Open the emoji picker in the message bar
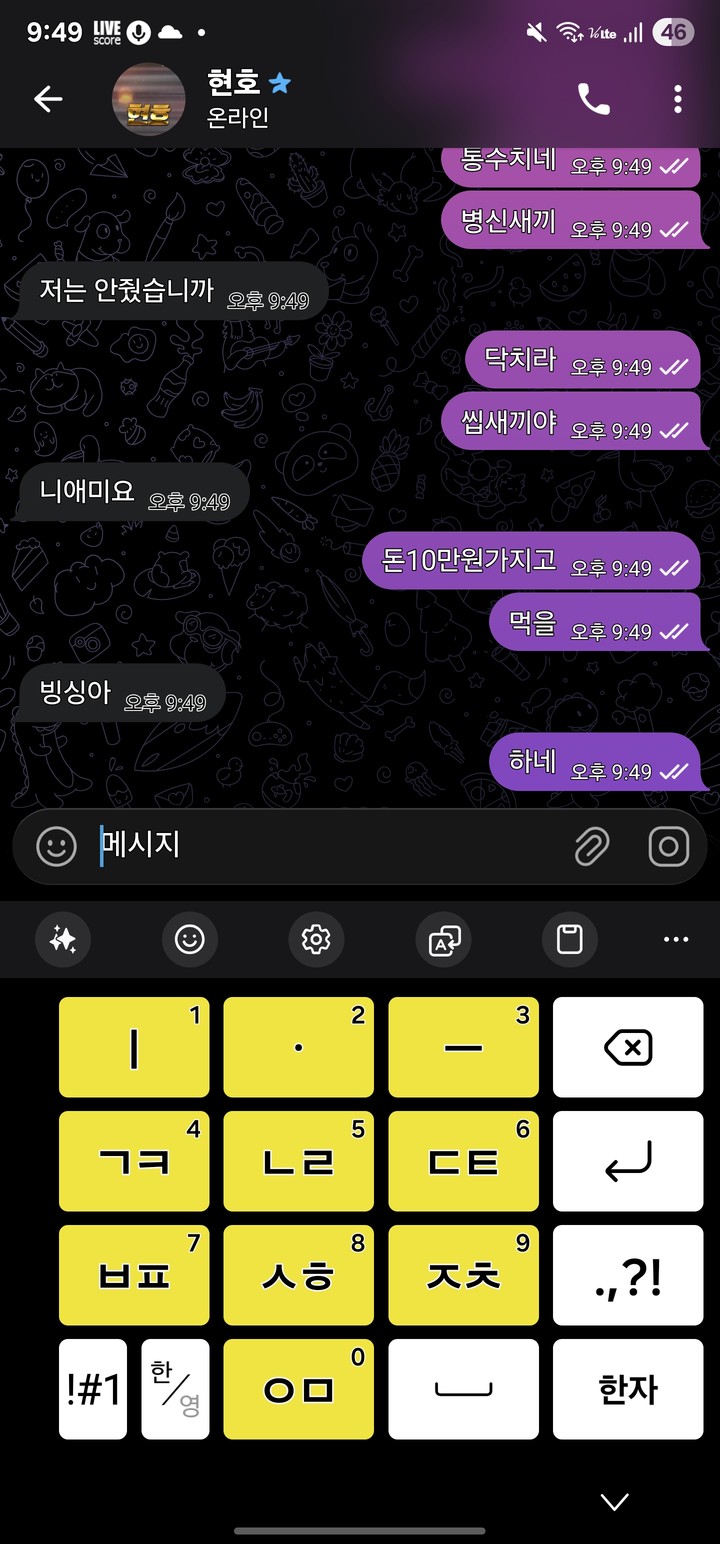Viewport: 720px width, 1544px height. coord(57,847)
